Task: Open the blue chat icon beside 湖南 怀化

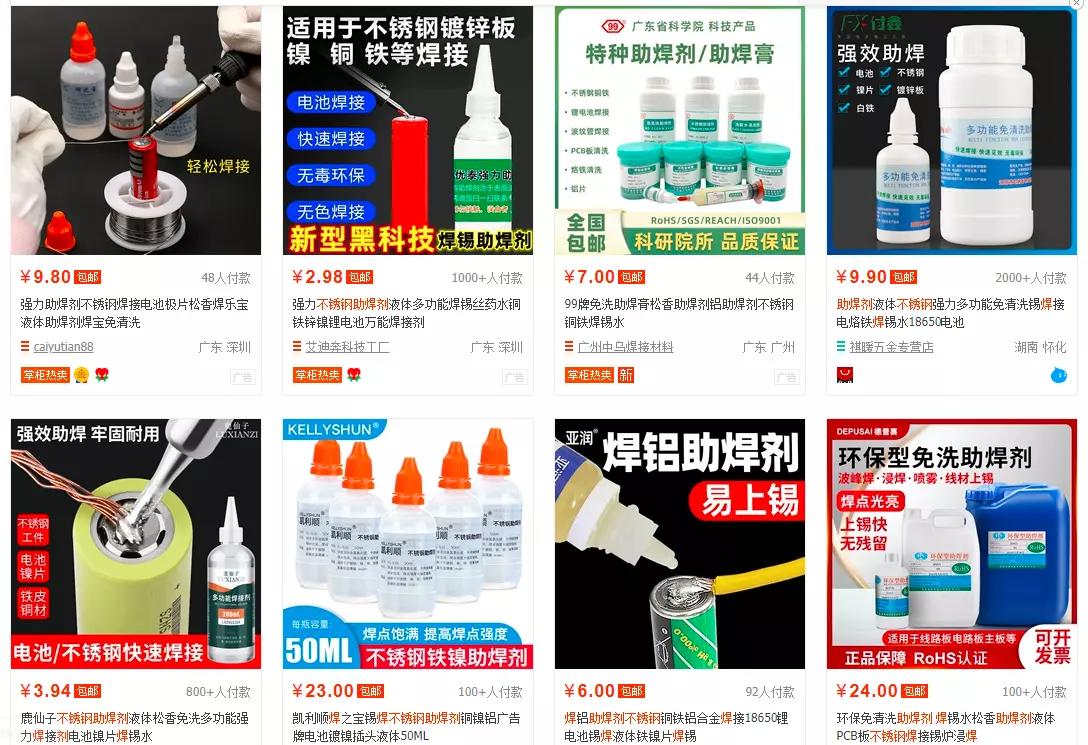Action: [1059, 375]
